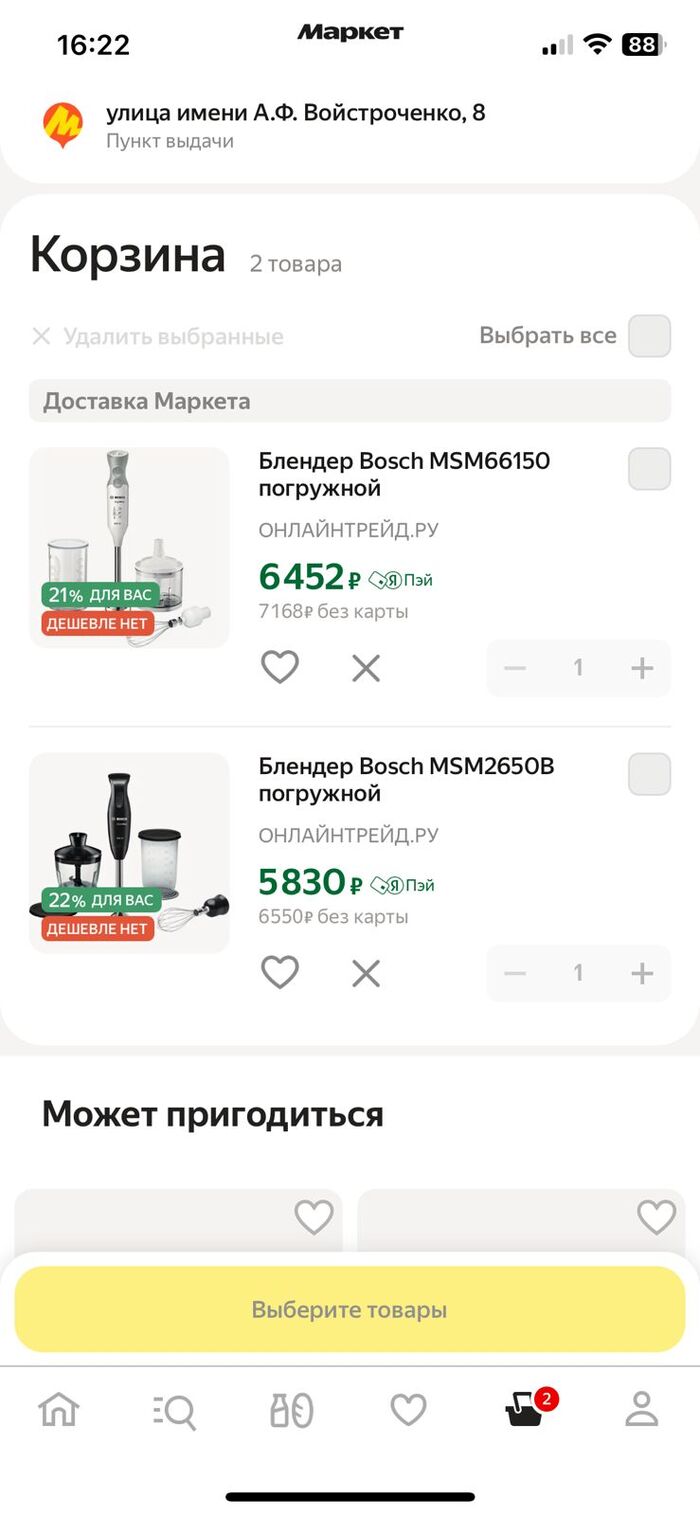Screen dimensions: 700x1516
Task: Increase quantity of Bosch MSM66150 blender
Action: (642, 668)
